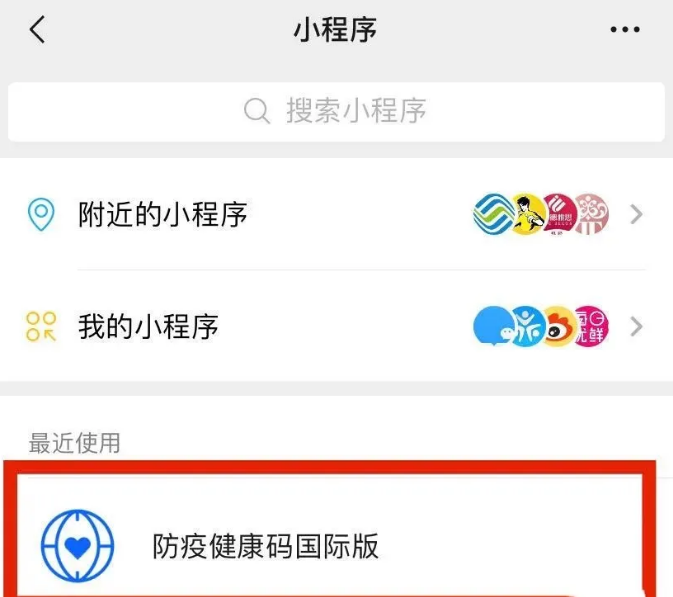Open 我的小程序 row
The height and width of the screenshot is (597, 673).
coord(336,326)
